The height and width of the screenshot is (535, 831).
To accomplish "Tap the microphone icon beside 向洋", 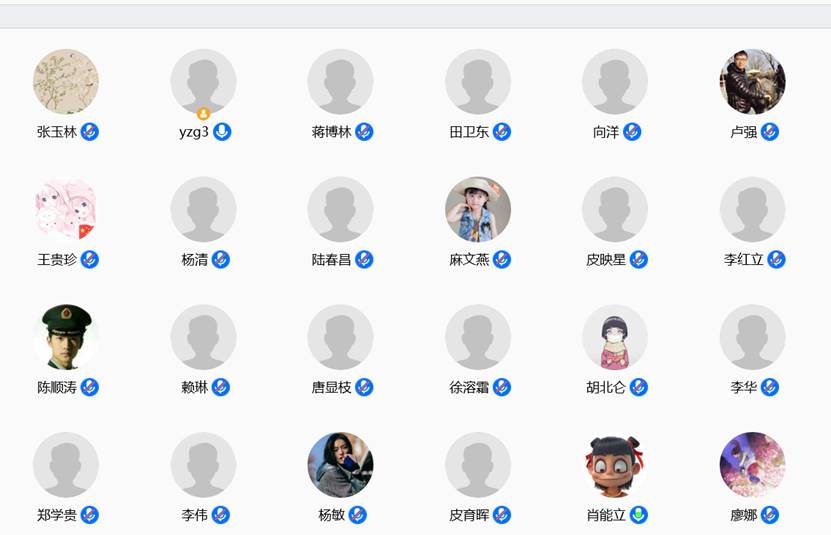I will click(632, 132).
